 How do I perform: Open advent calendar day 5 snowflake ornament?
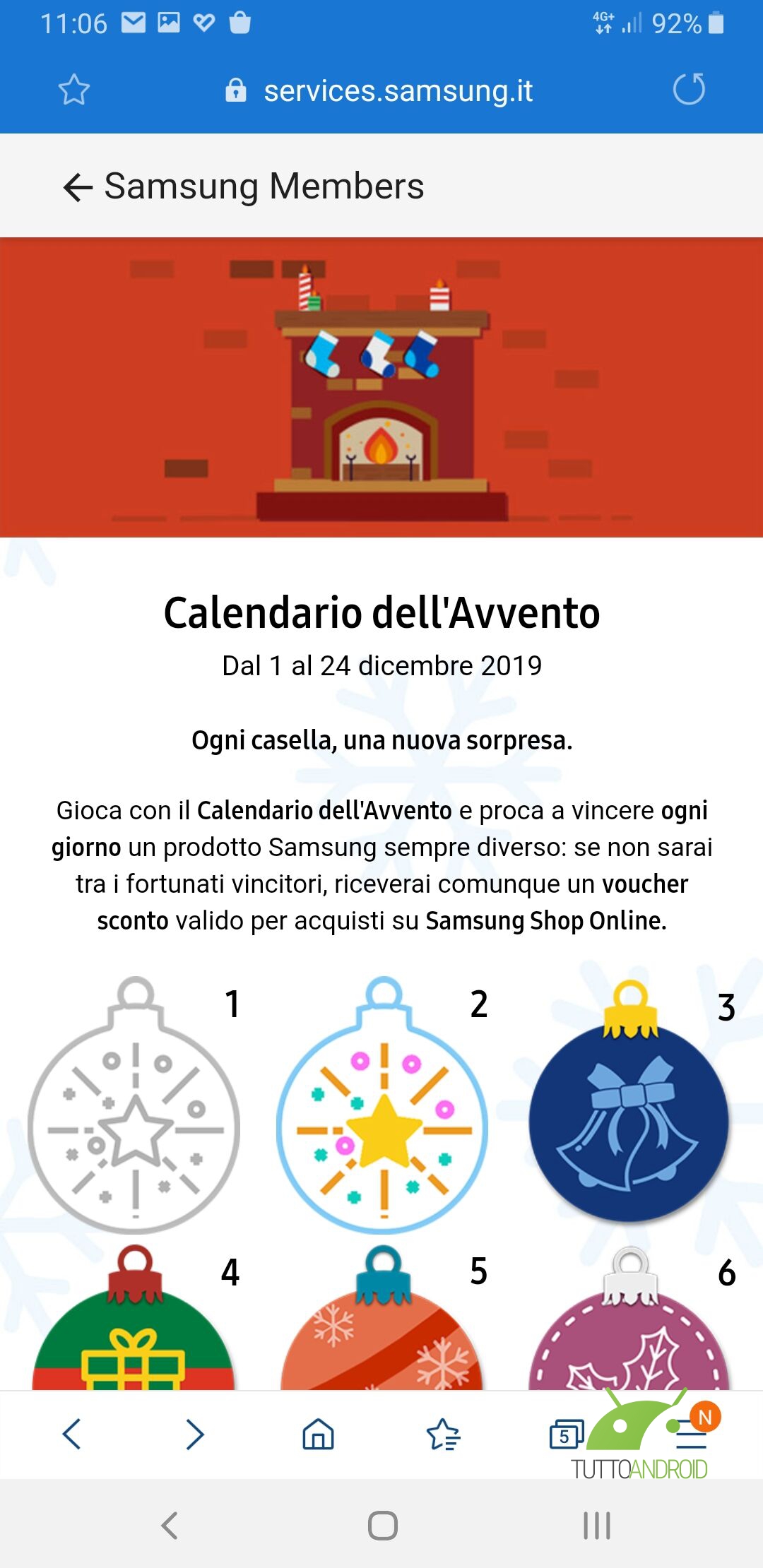coord(382,1317)
